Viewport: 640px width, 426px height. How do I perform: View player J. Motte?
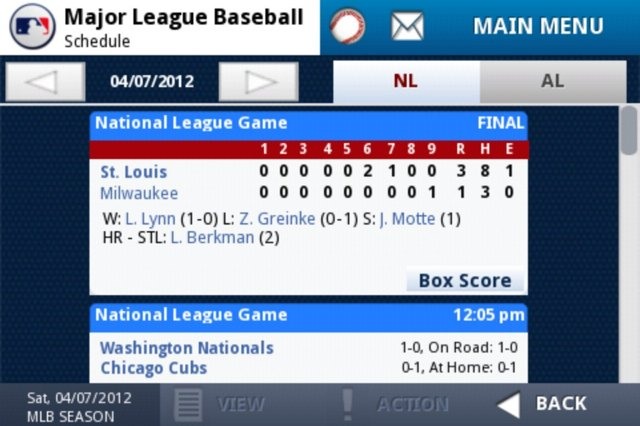tap(408, 218)
